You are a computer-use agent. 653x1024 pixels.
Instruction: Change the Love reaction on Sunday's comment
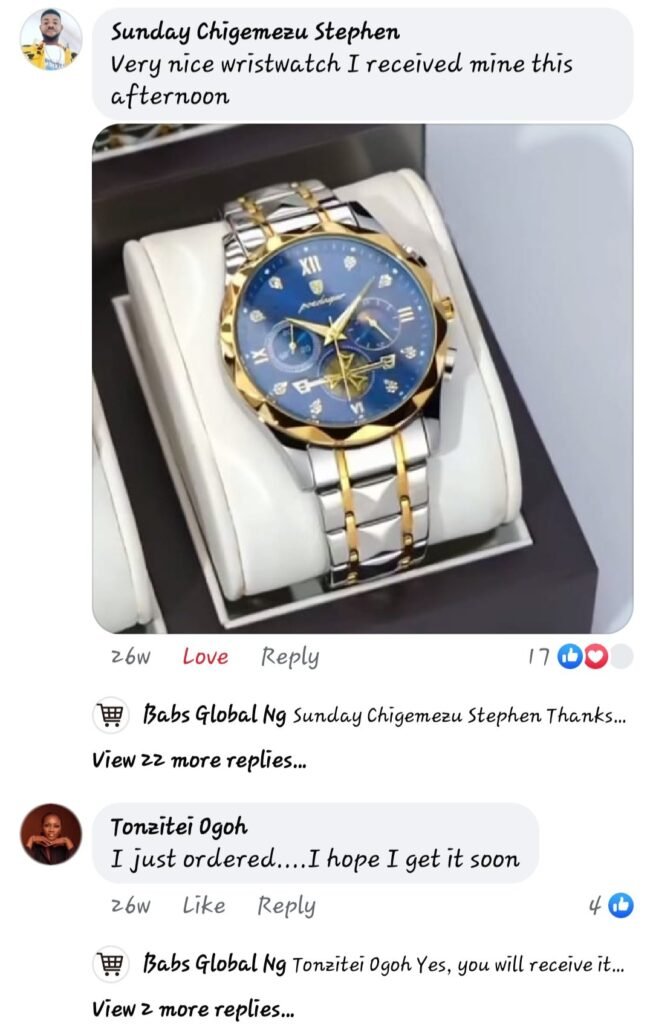point(205,657)
